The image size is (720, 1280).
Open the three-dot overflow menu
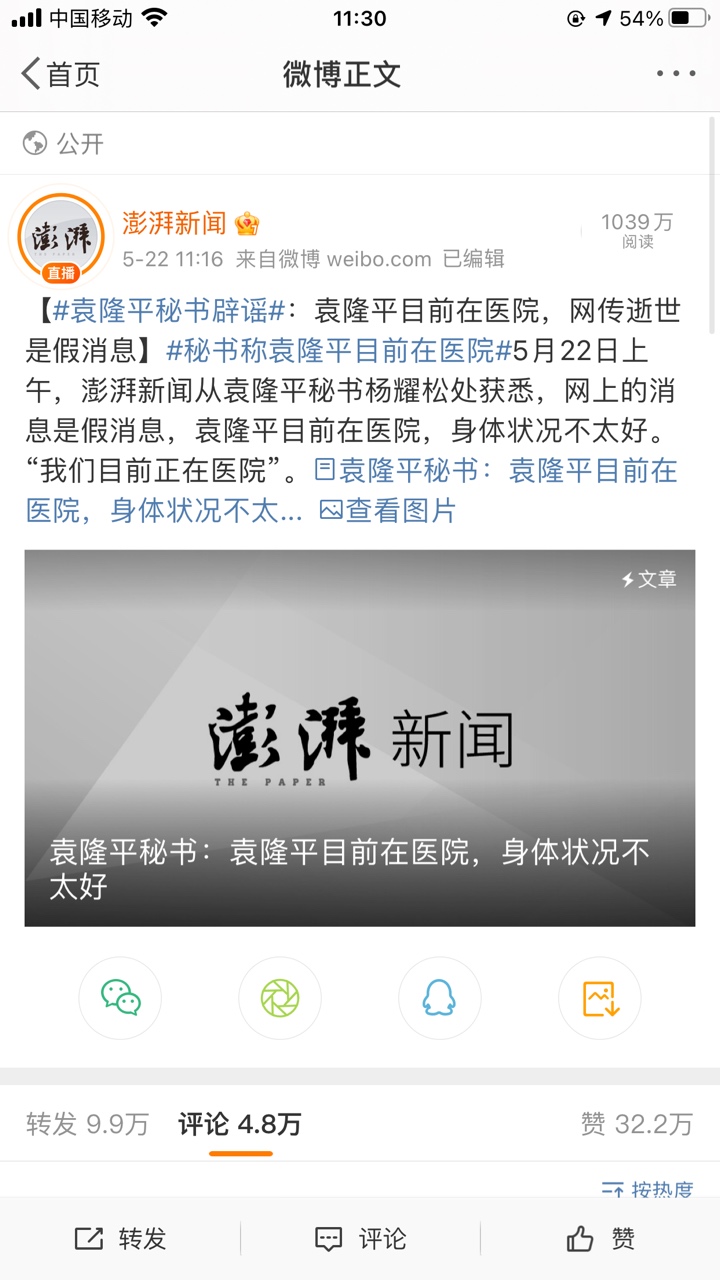pos(676,74)
